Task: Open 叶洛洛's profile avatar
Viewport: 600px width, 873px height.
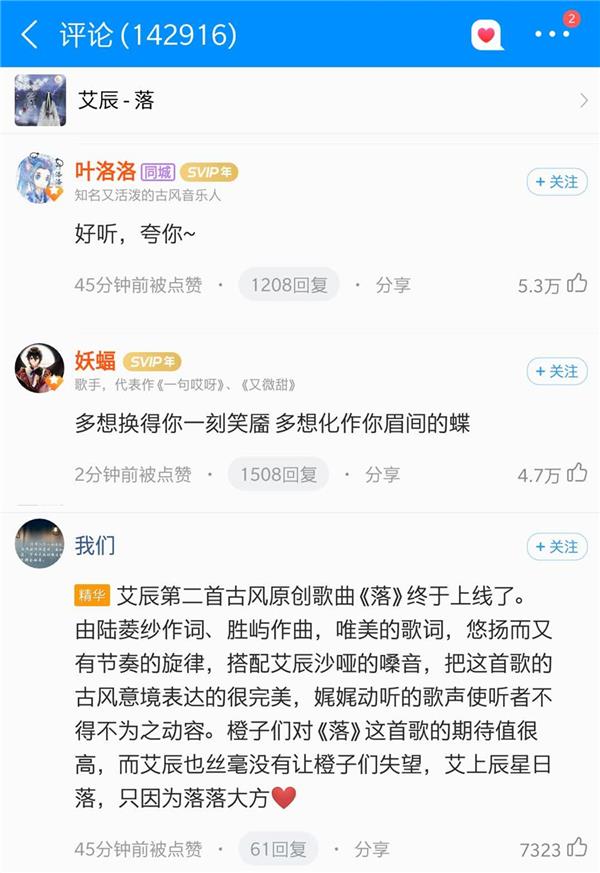Action: [40, 179]
